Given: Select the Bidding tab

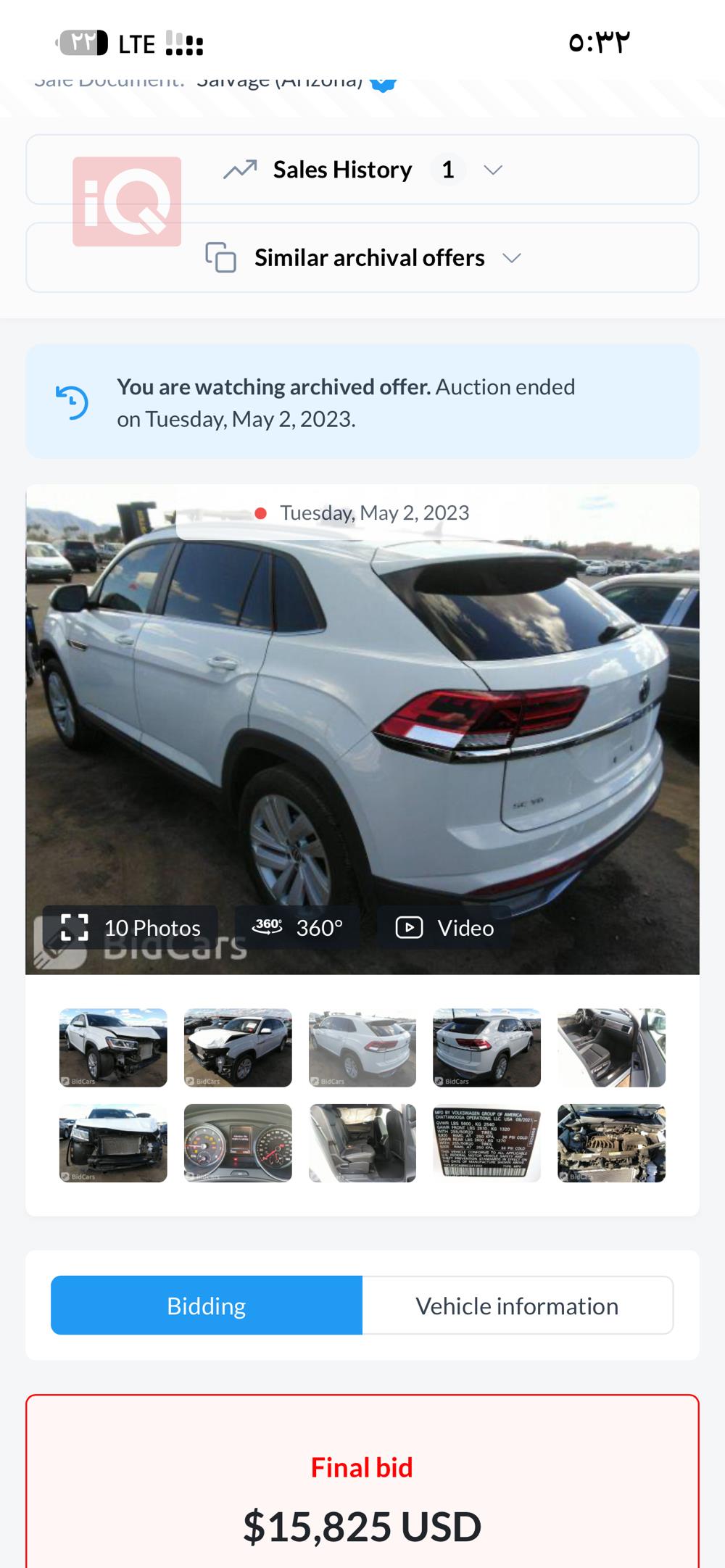Looking at the screenshot, I should 207,1306.
